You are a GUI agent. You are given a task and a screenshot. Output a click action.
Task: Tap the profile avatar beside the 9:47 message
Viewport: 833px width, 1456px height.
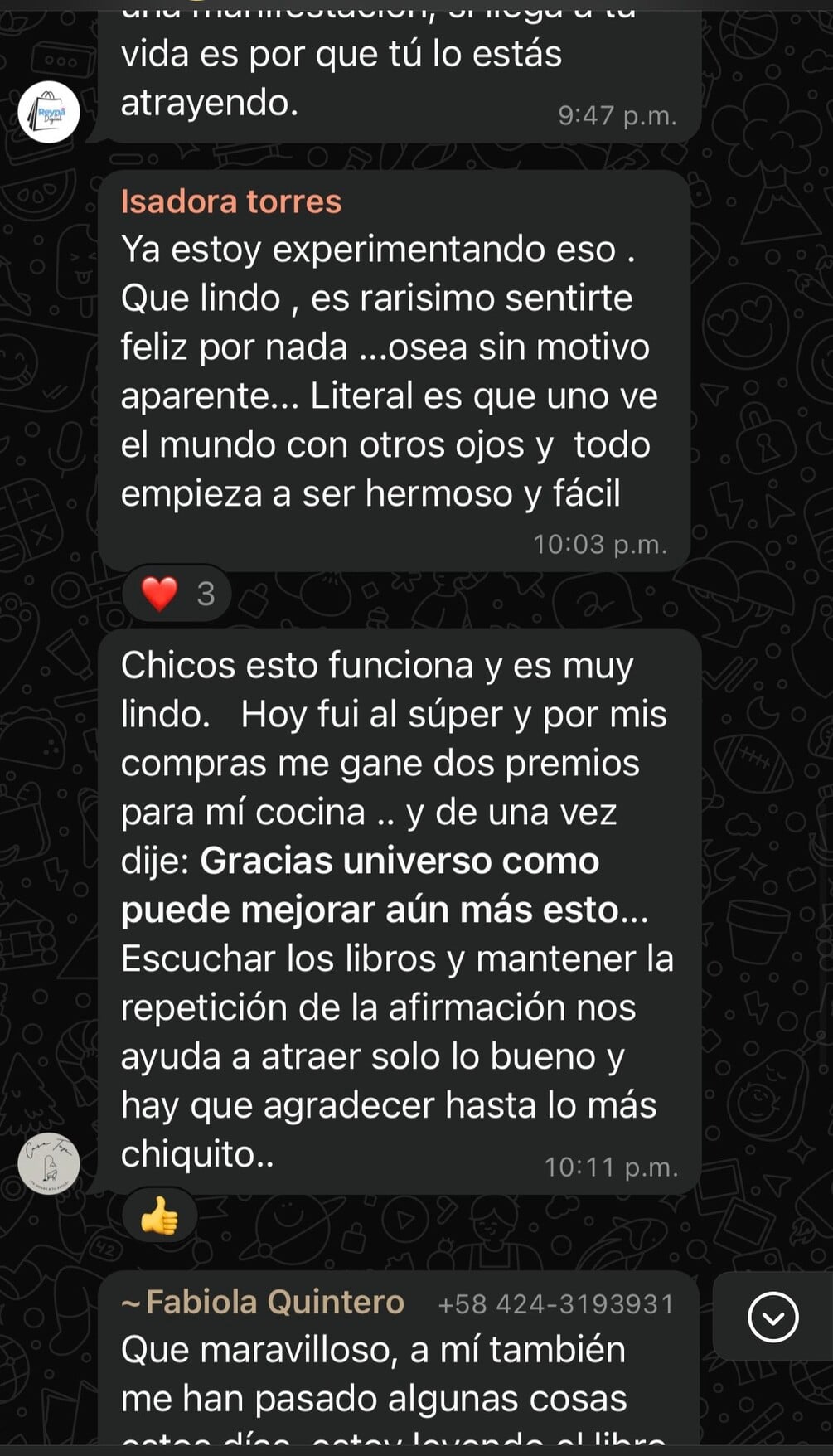click(49, 112)
